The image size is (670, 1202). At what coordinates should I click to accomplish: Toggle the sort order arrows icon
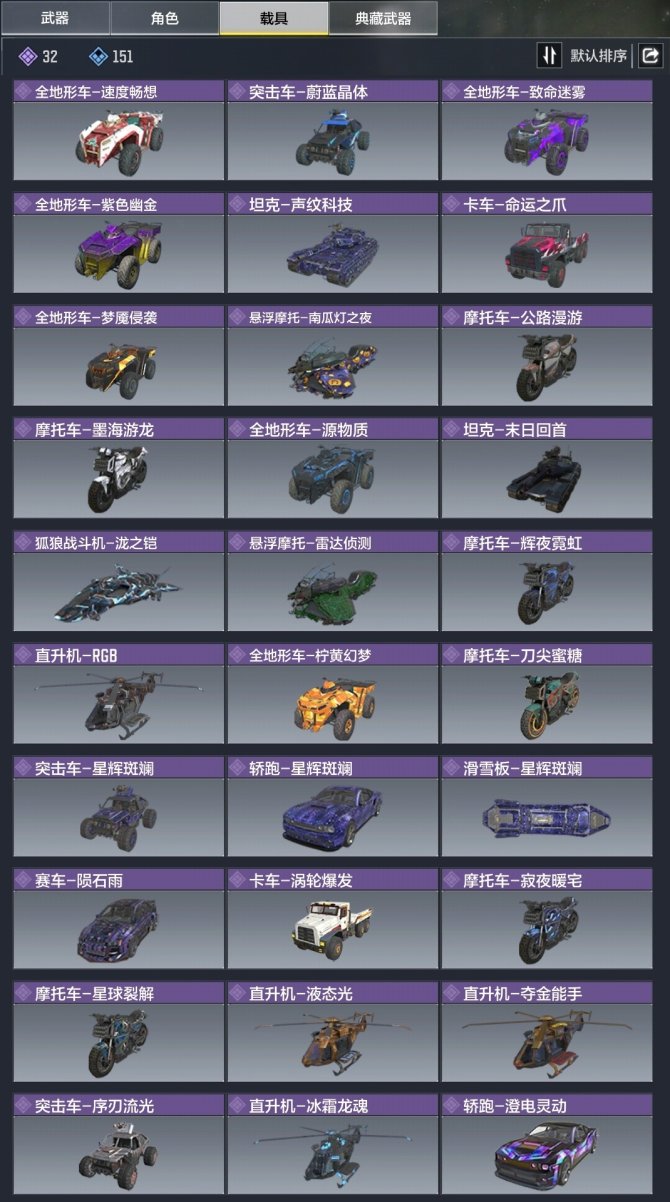pyautogui.click(x=549, y=56)
